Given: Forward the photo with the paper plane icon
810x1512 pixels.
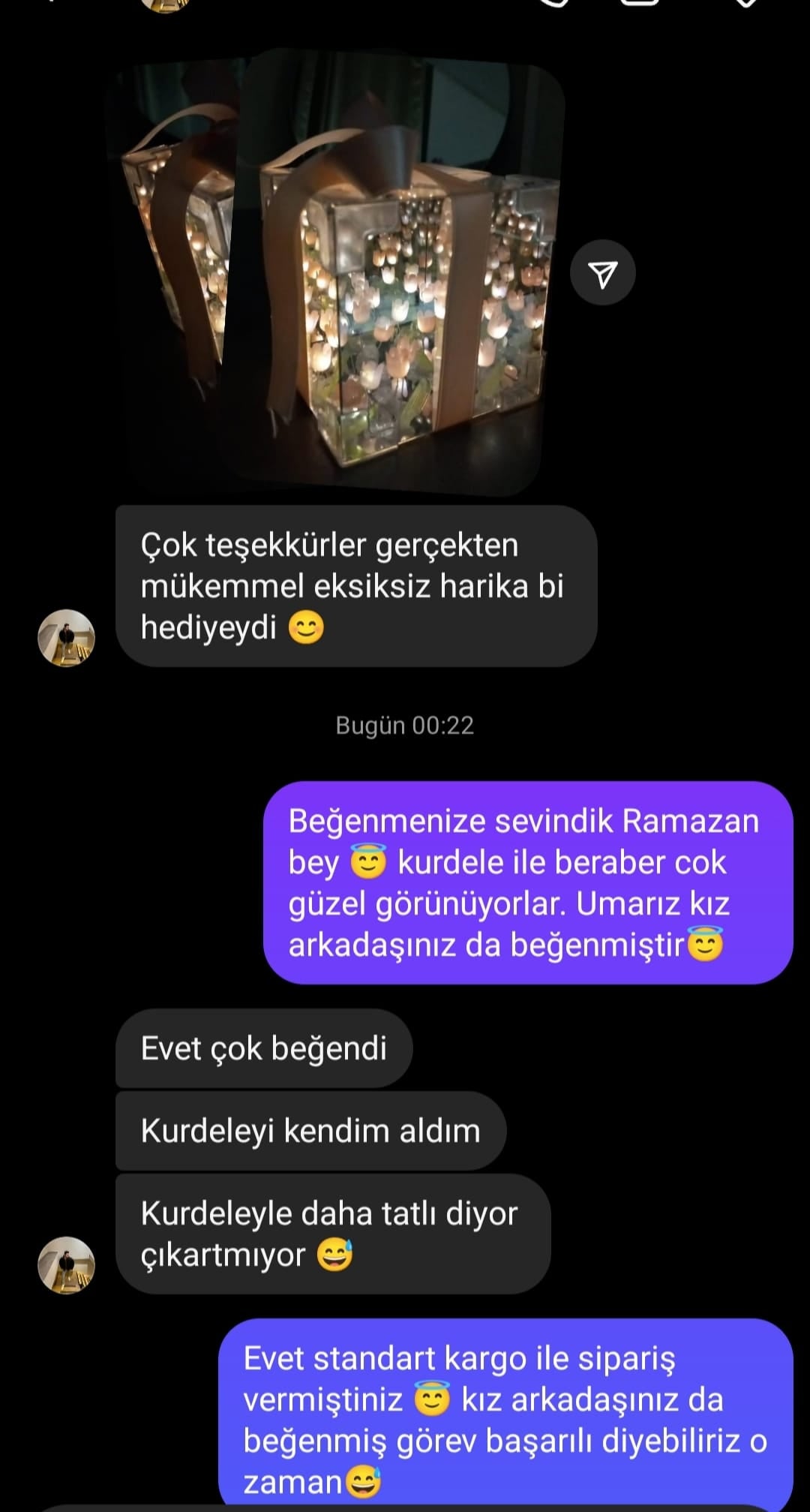Looking at the screenshot, I should tap(603, 273).
